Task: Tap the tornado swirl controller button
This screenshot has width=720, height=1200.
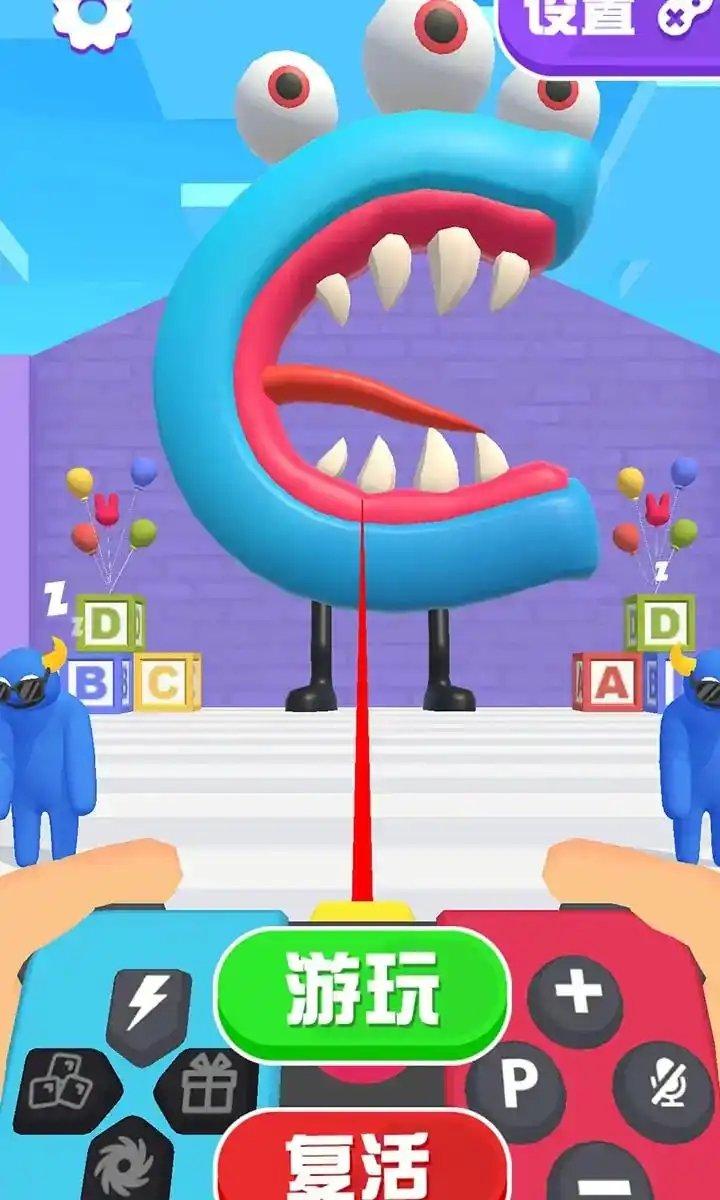Action: (x=130, y=1165)
